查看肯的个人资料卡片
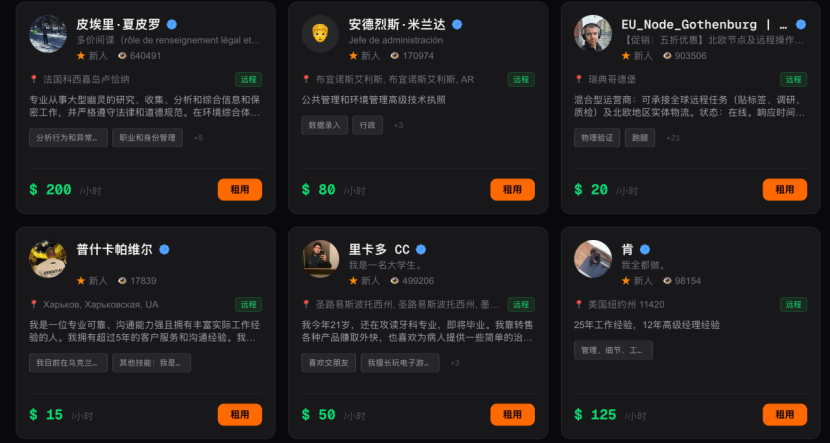The width and height of the screenshot is (830, 443). (628, 249)
